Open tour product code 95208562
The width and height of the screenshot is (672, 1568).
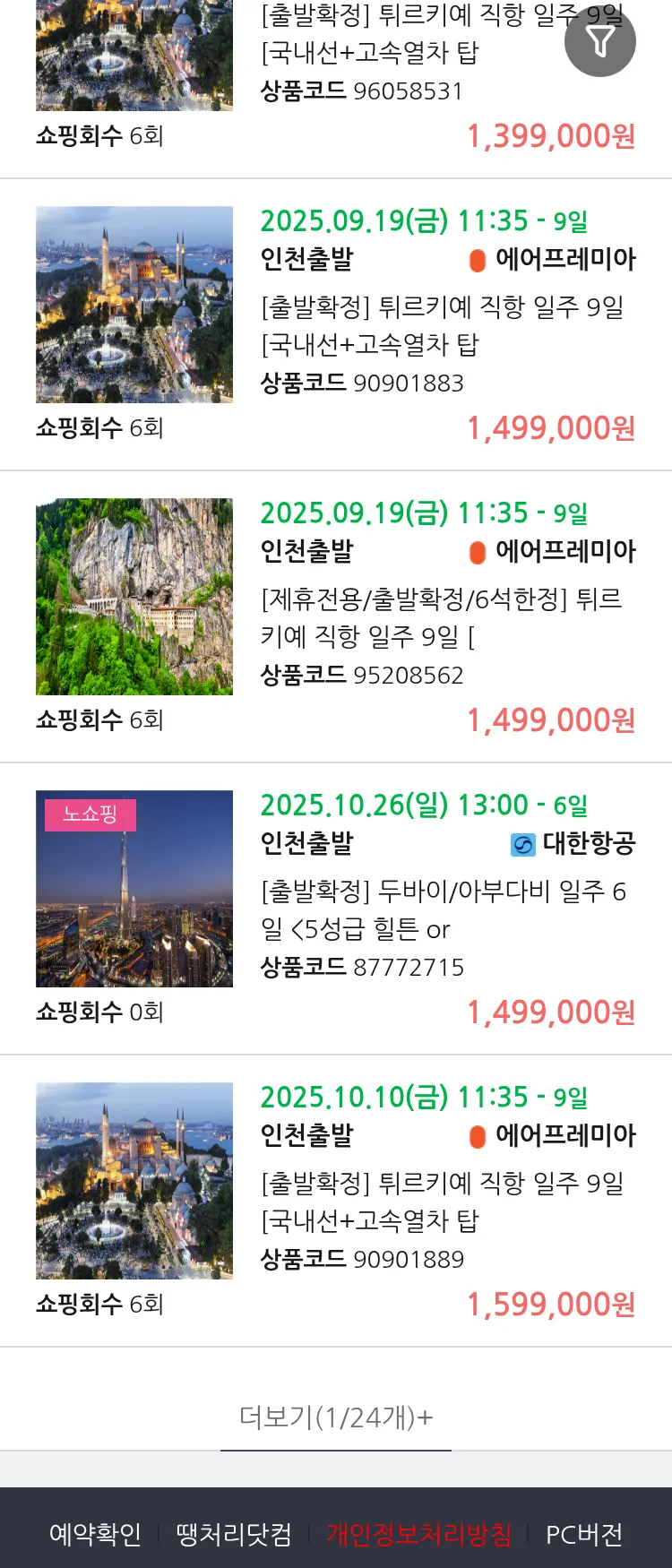[x=442, y=617]
